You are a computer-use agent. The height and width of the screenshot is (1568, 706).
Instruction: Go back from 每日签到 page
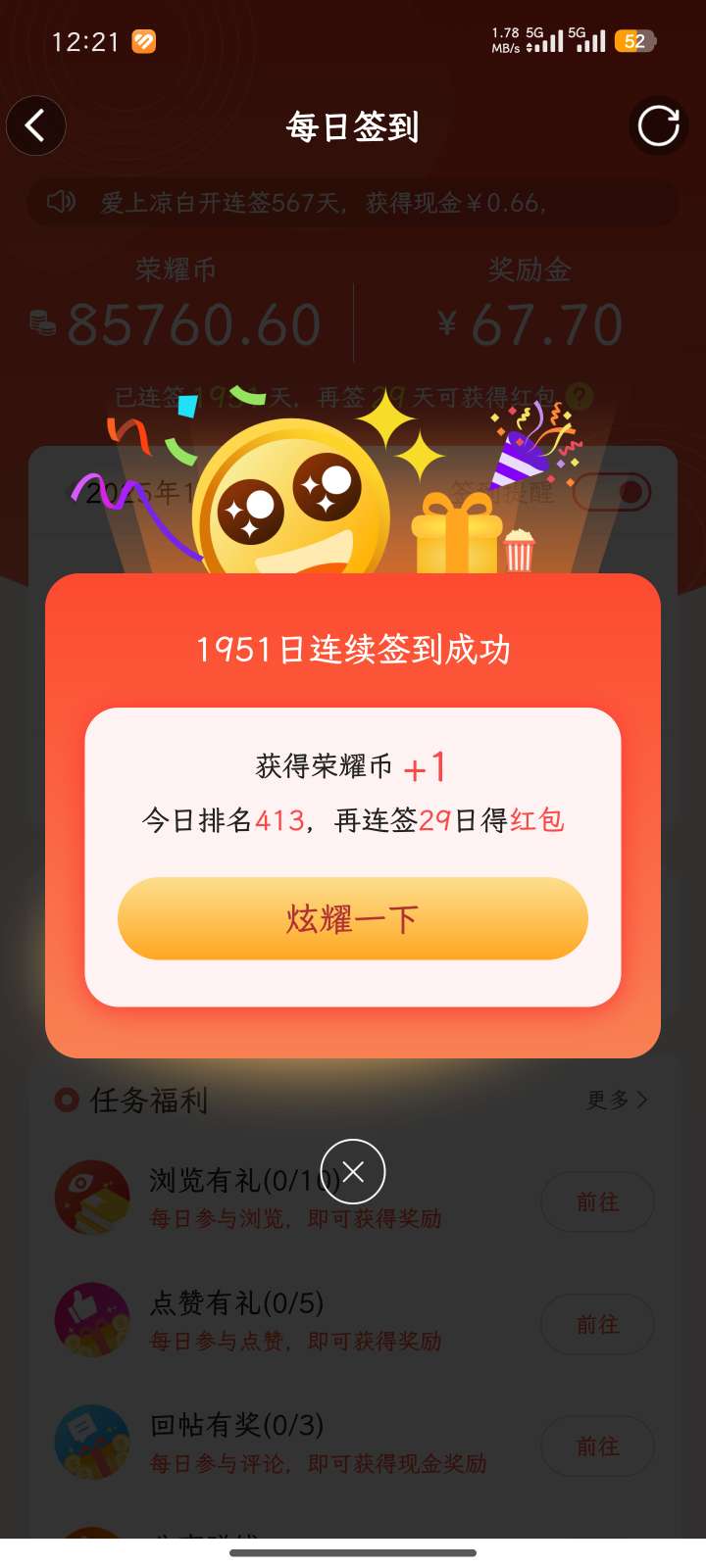click(x=36, y=125)
